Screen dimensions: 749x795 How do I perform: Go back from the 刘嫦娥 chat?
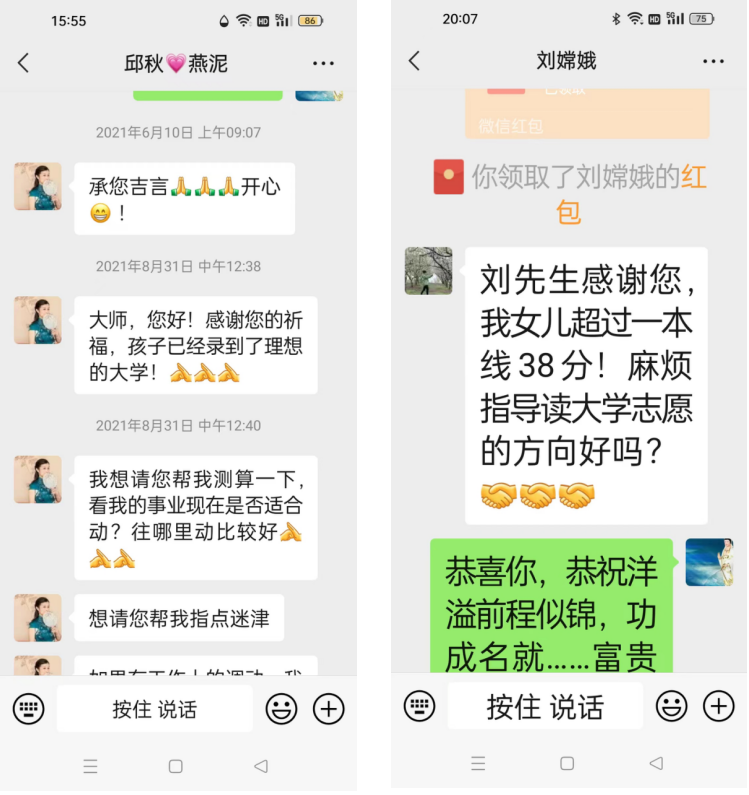point(412,62)
